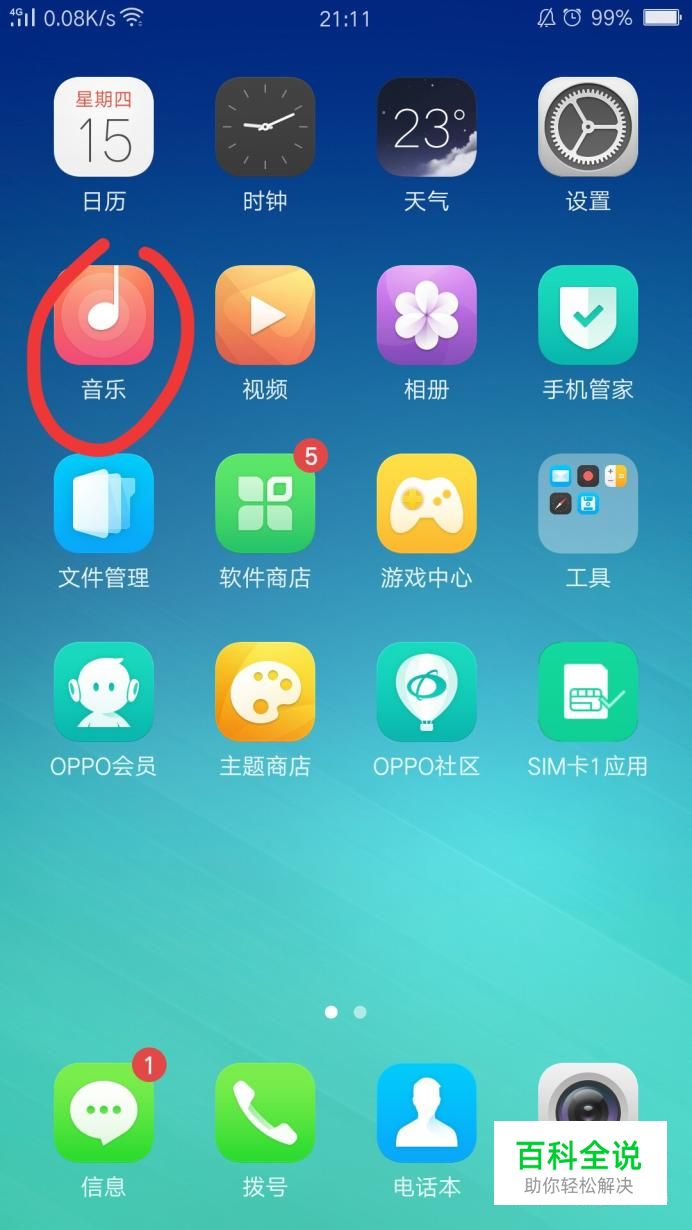Launch the 音乐 music app
This screenshot has width=692, height=1230.
pyautogui.click(x=103, y=315)
